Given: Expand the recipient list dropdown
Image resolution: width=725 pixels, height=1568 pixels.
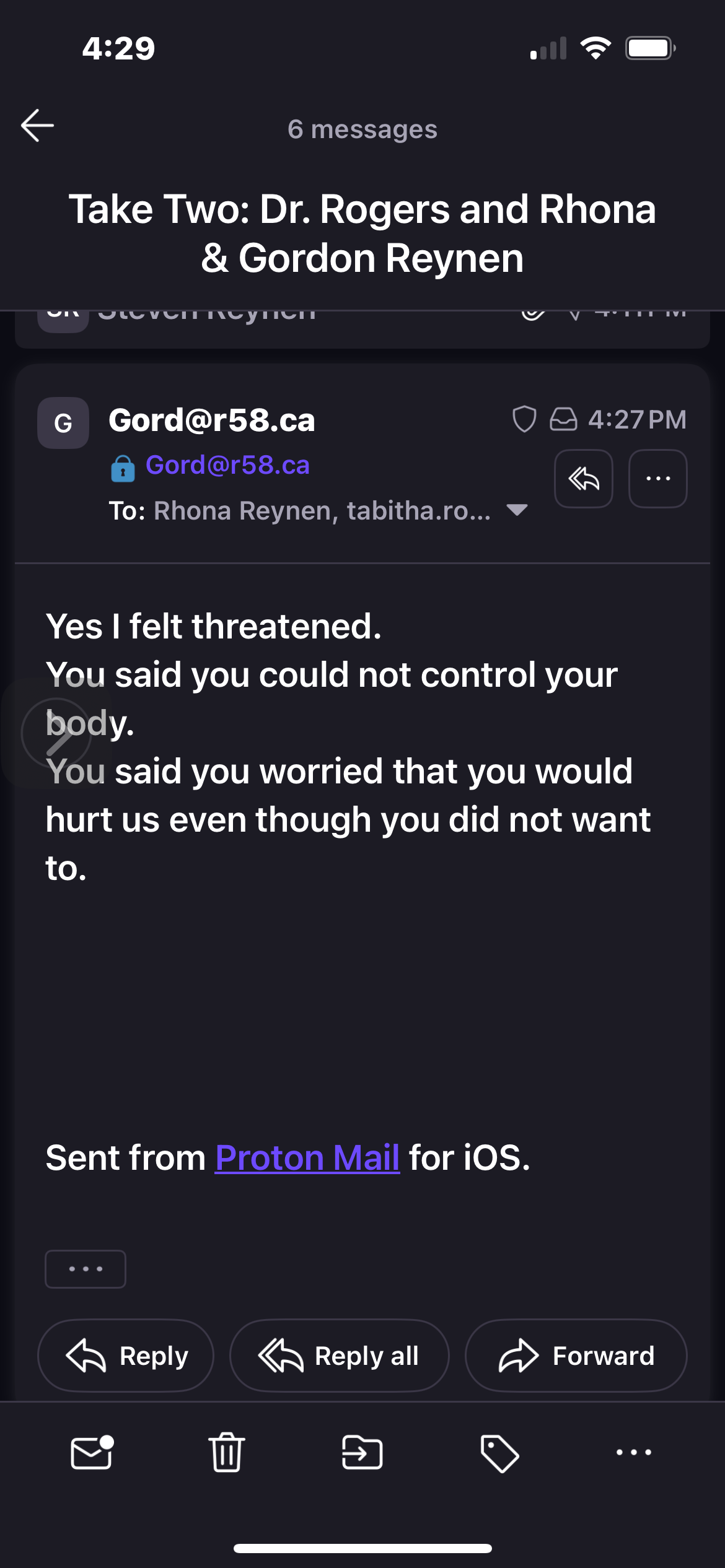Looking at the screenshot, I should coord(517,510).
